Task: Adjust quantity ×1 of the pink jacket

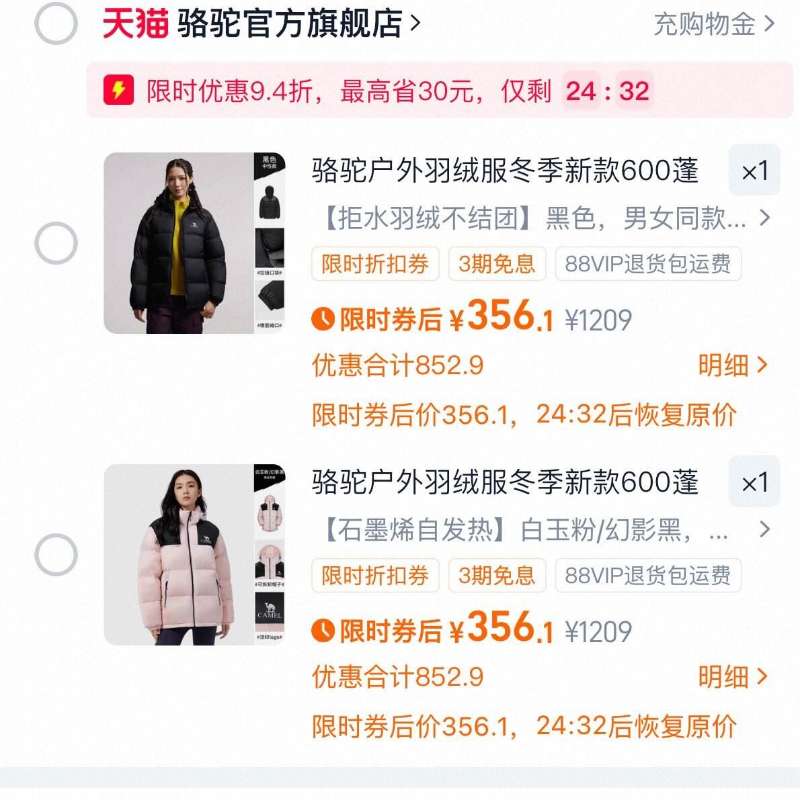Action: click(x=754, y=483)
